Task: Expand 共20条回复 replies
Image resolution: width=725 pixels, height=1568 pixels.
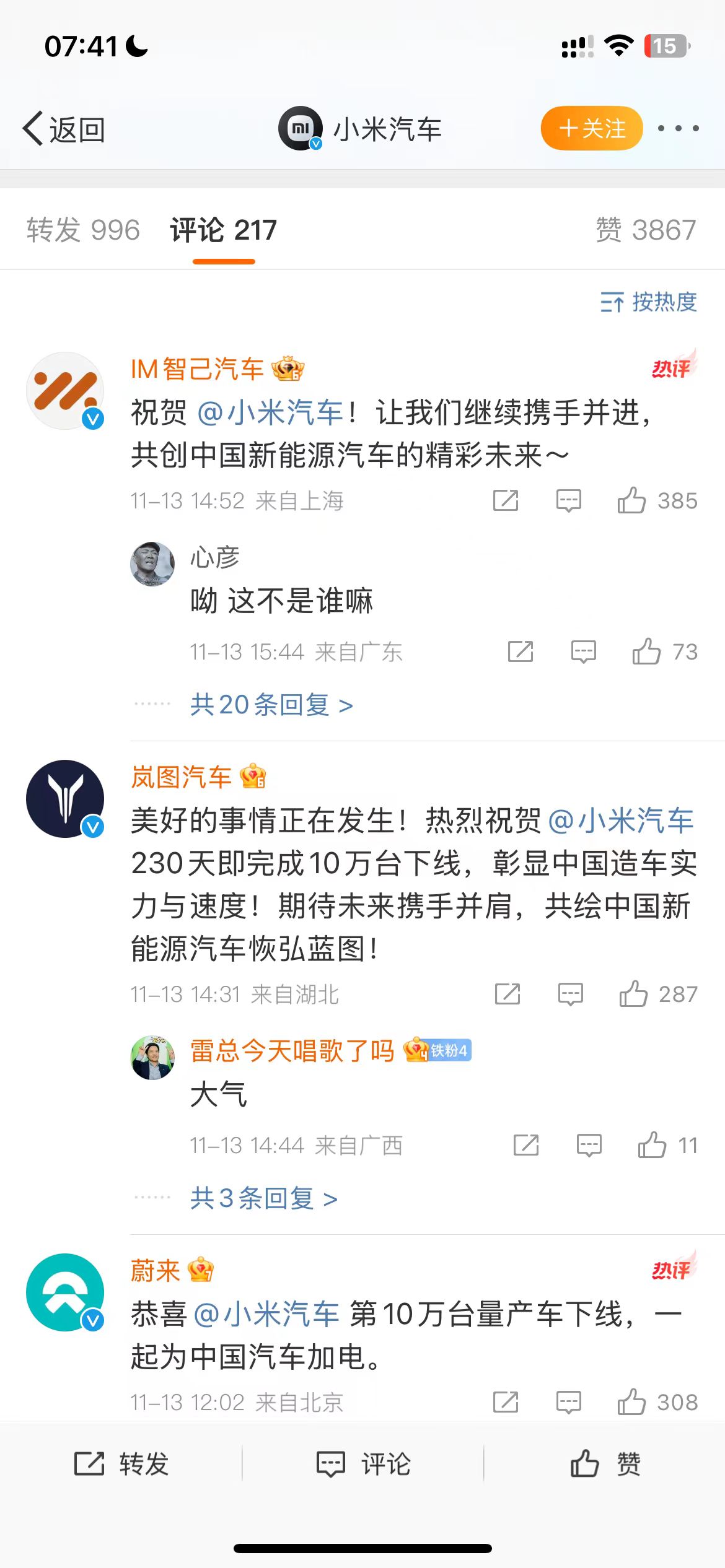Action: [x=271, y=705]
